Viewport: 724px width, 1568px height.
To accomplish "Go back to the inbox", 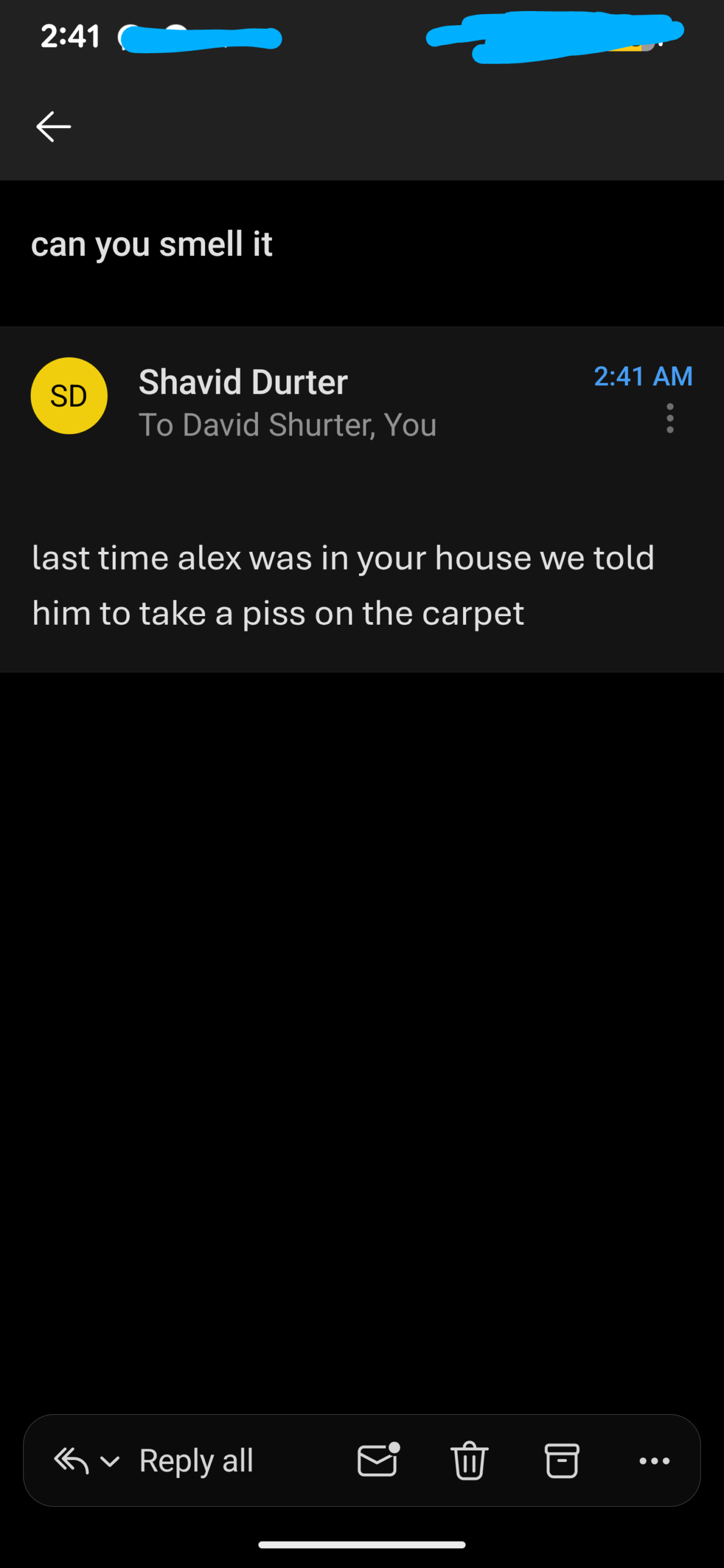I will pyautogui.click(x=54, y=127).
